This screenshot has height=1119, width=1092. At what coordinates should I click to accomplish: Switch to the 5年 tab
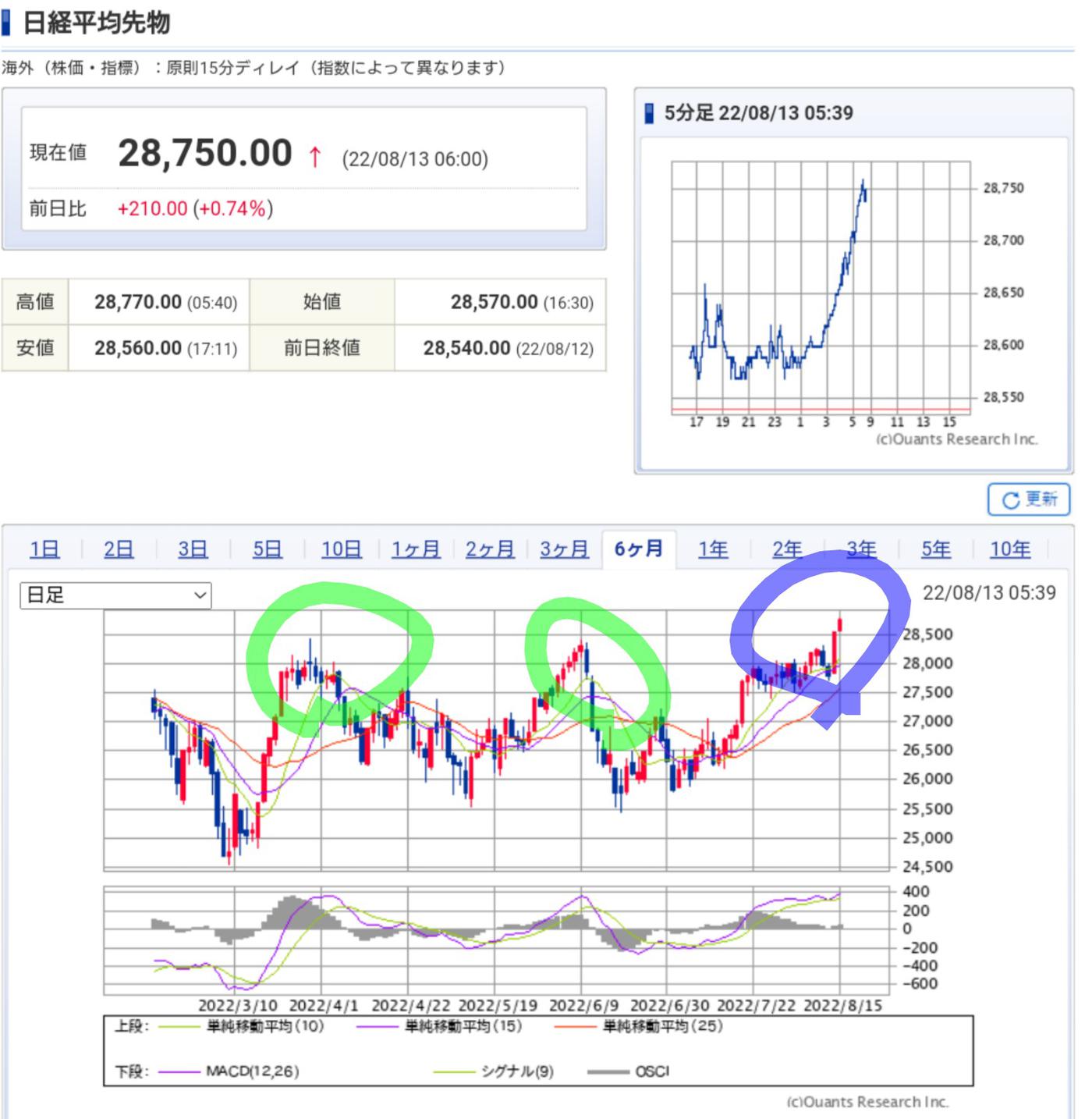tap(936, 549)
